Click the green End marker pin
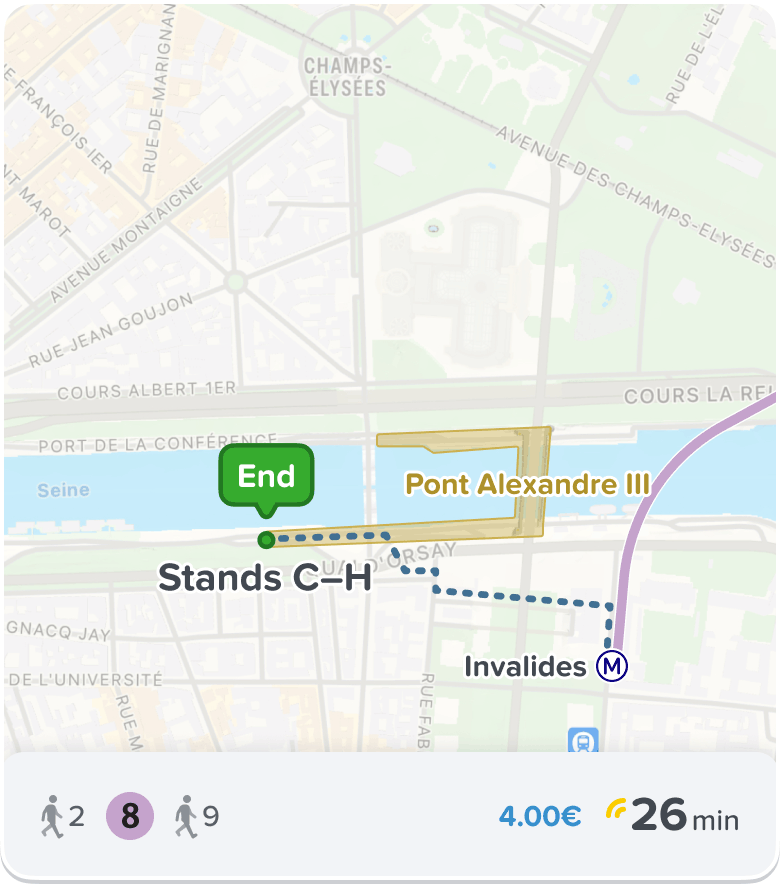Image resolution: width=780 pixels, height=884 pixels. tap(264, 477)
